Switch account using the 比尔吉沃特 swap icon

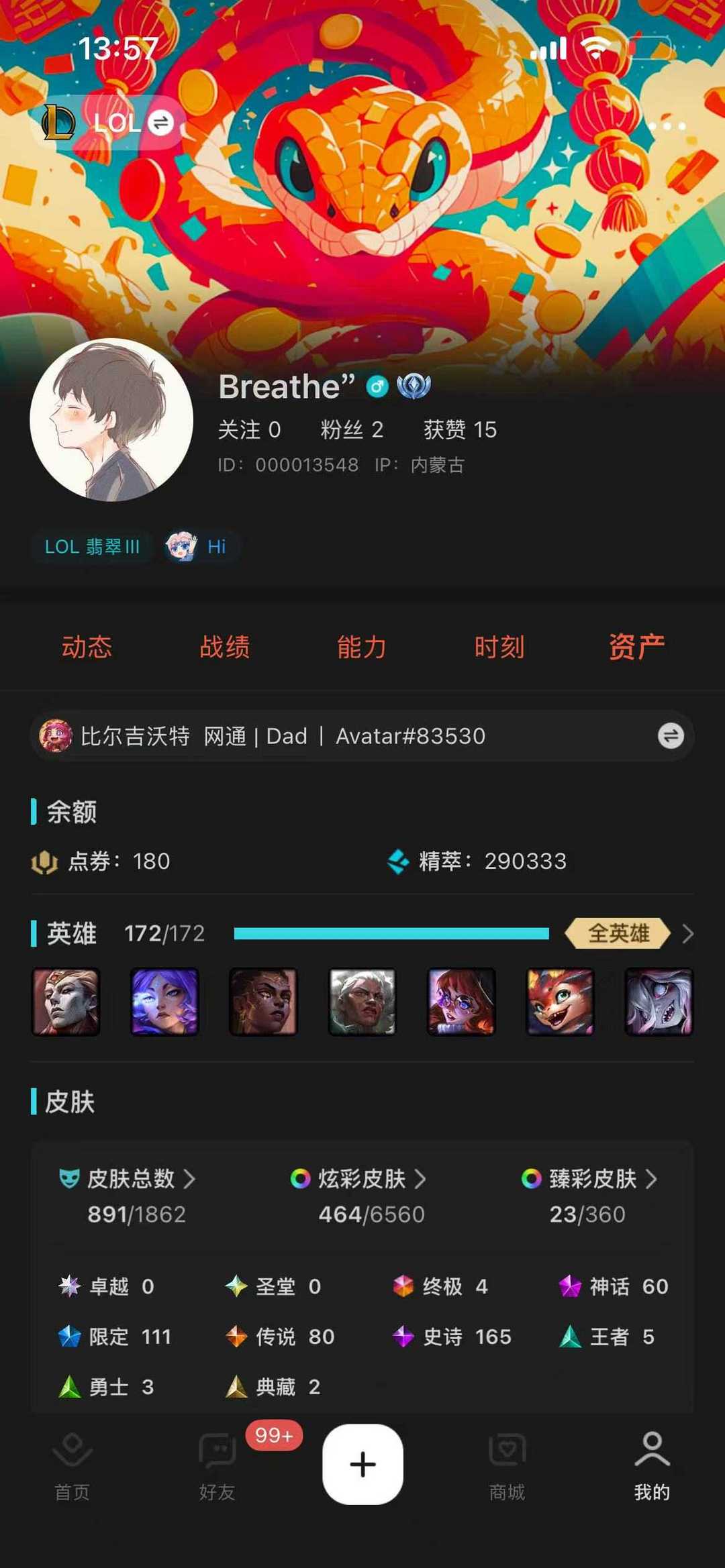(x=670, y=736)
